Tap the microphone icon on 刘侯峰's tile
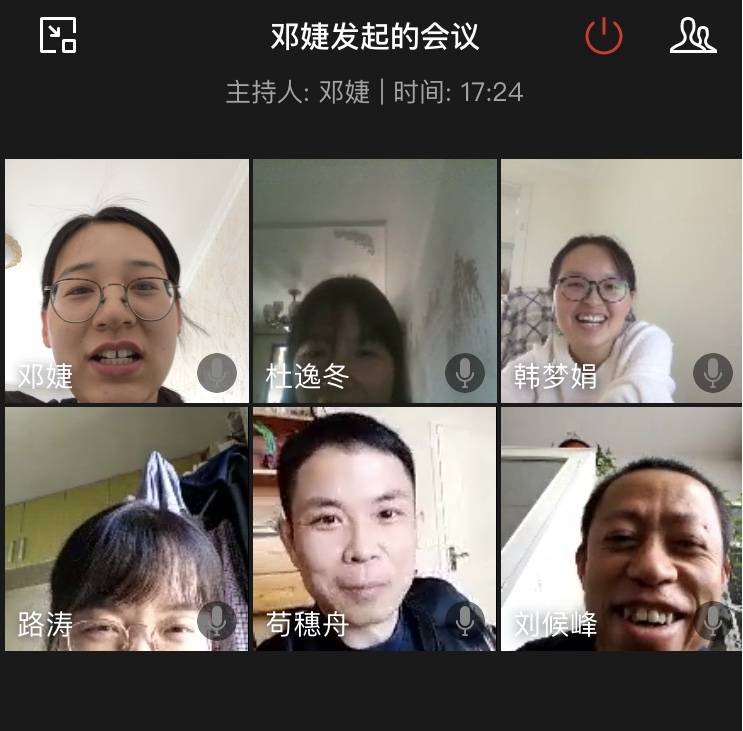This screenshot has width=743, height=731. click(712, 621)
